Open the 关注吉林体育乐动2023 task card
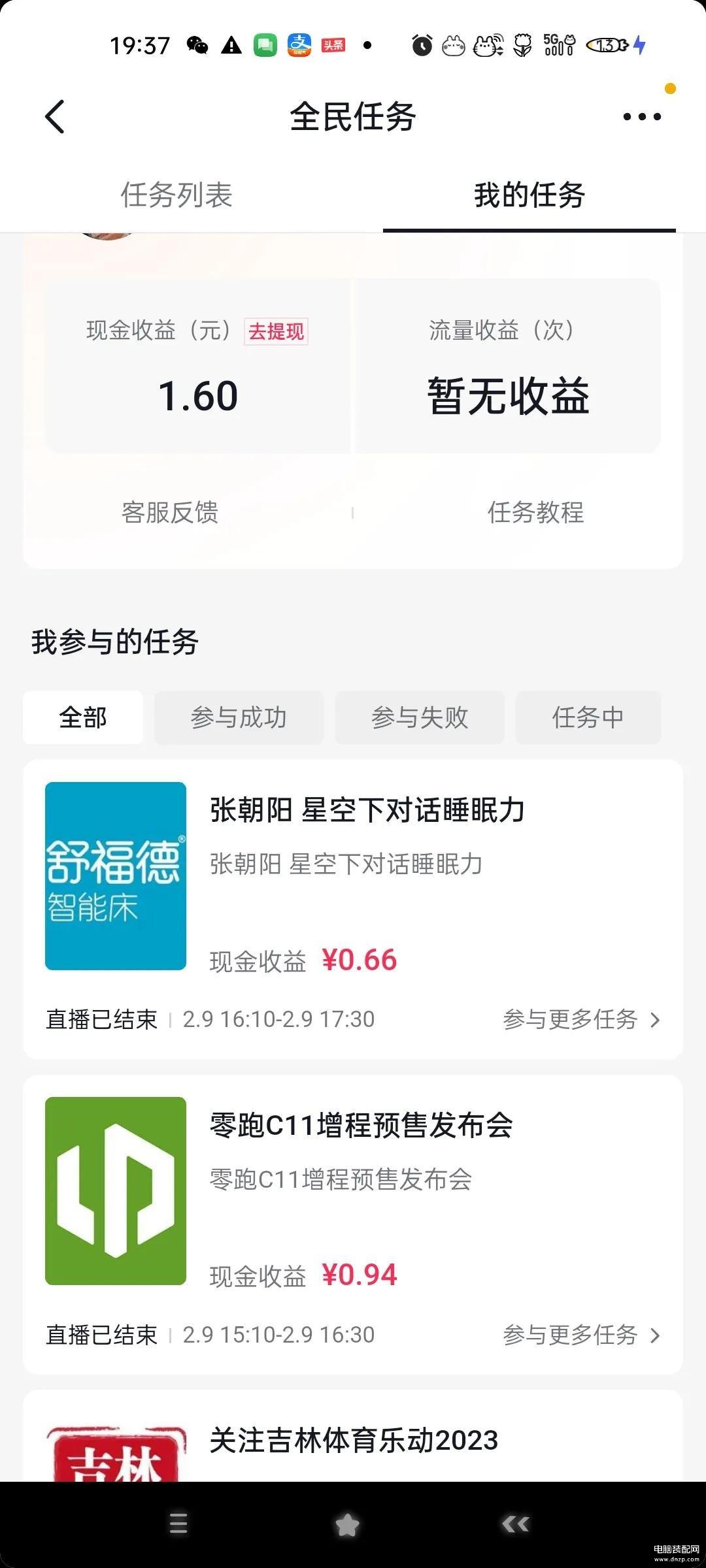The image size is (706, 1568). [353, 1436]
